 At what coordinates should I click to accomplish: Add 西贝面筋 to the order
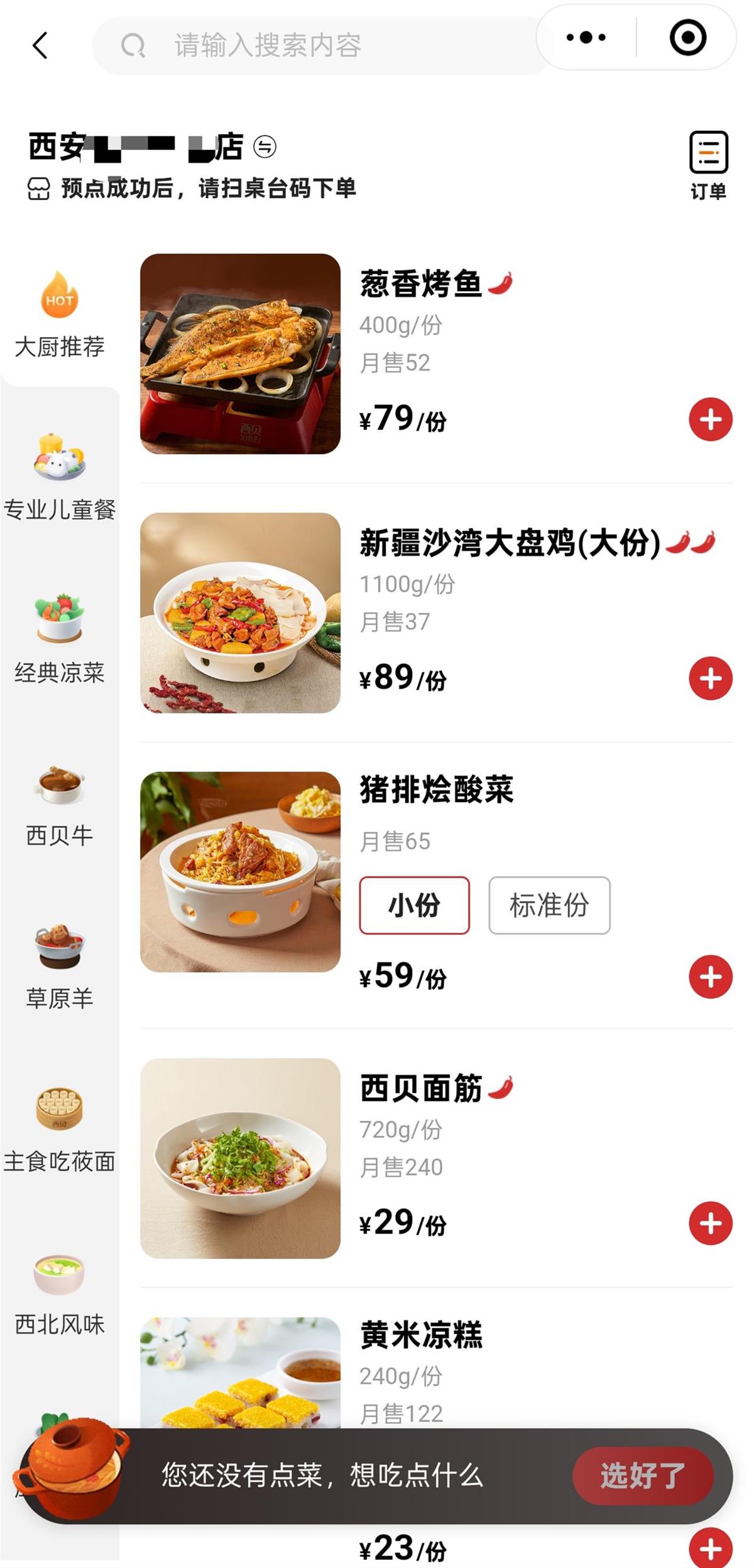point(710,1223)
